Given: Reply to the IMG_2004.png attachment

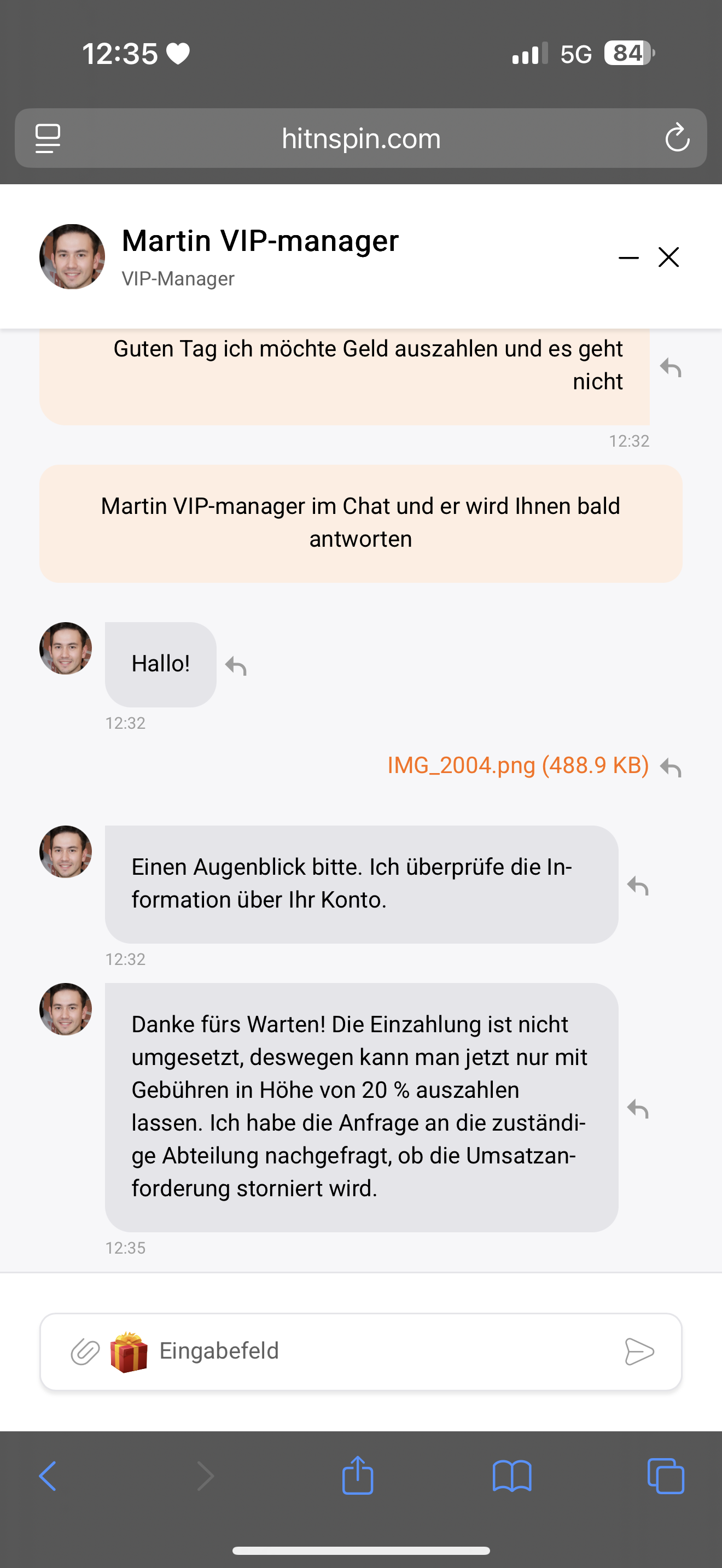Looking at the screenshot, I should coord(670,768).
